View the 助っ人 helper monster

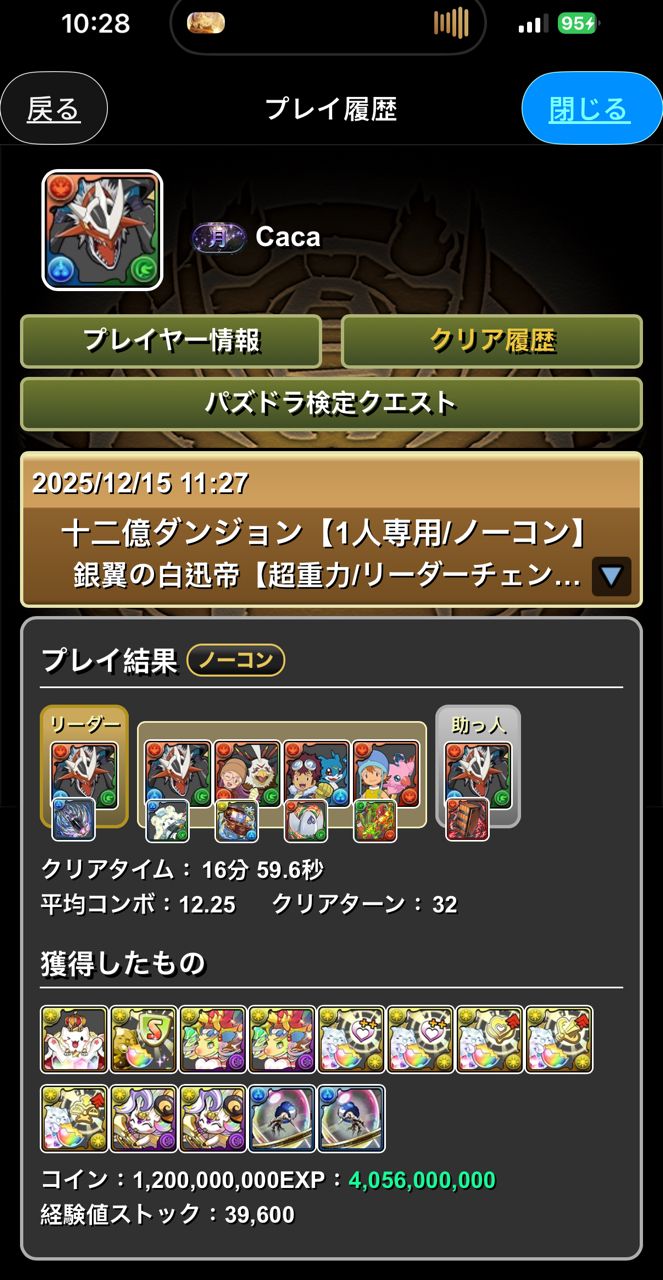[478, 768]
